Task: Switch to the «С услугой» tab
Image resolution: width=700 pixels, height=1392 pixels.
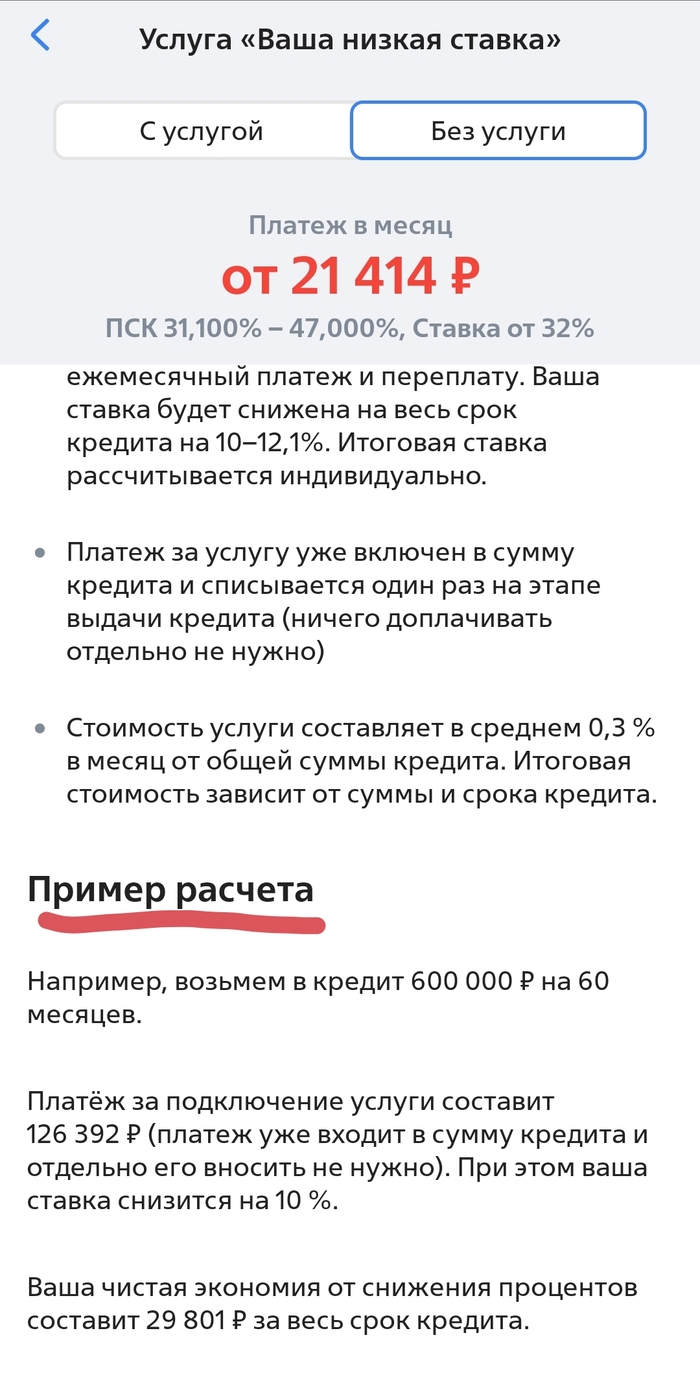Action: click(201, 130)
